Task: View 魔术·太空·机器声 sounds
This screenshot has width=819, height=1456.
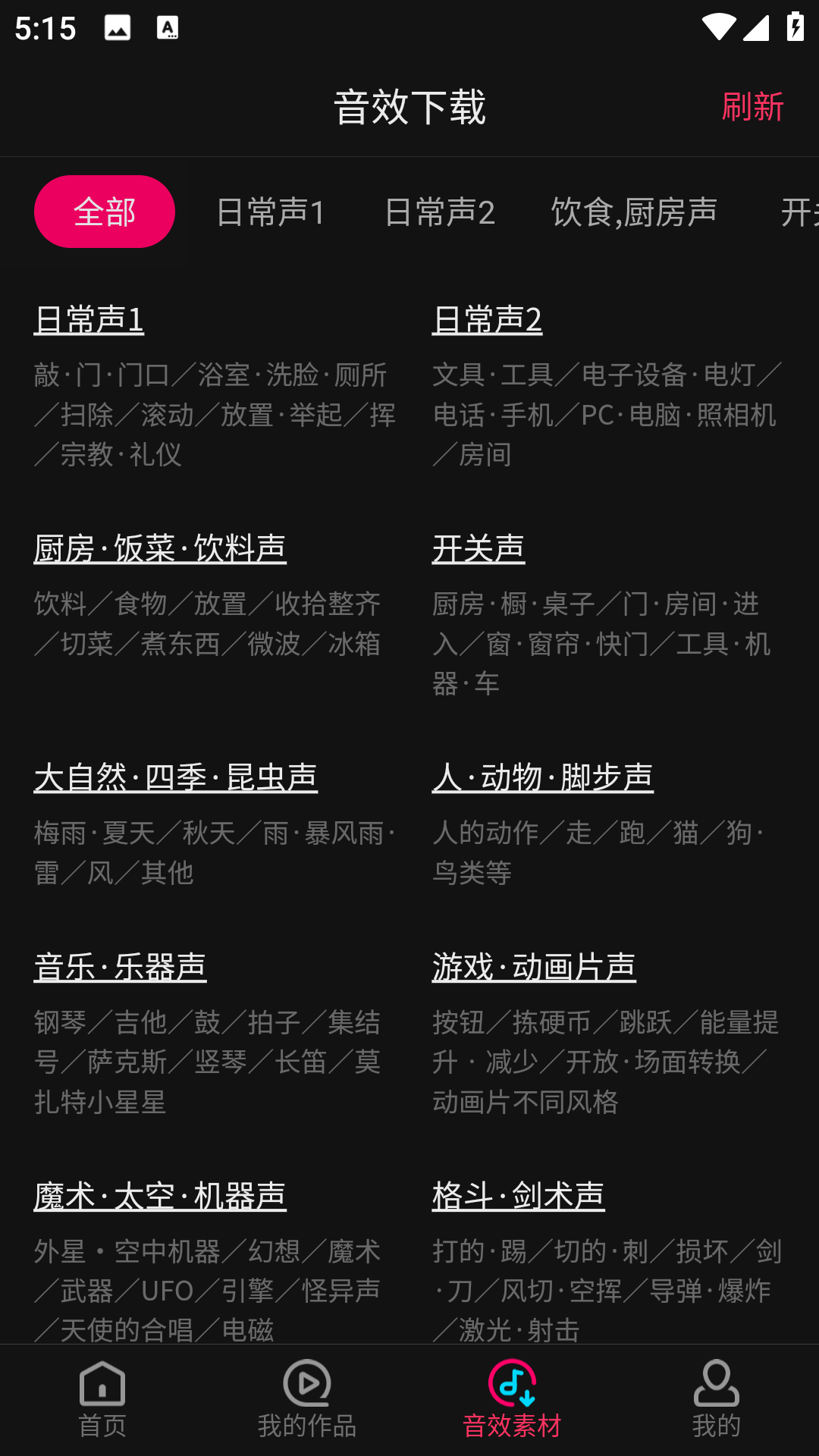Action: pos(160,1196)
